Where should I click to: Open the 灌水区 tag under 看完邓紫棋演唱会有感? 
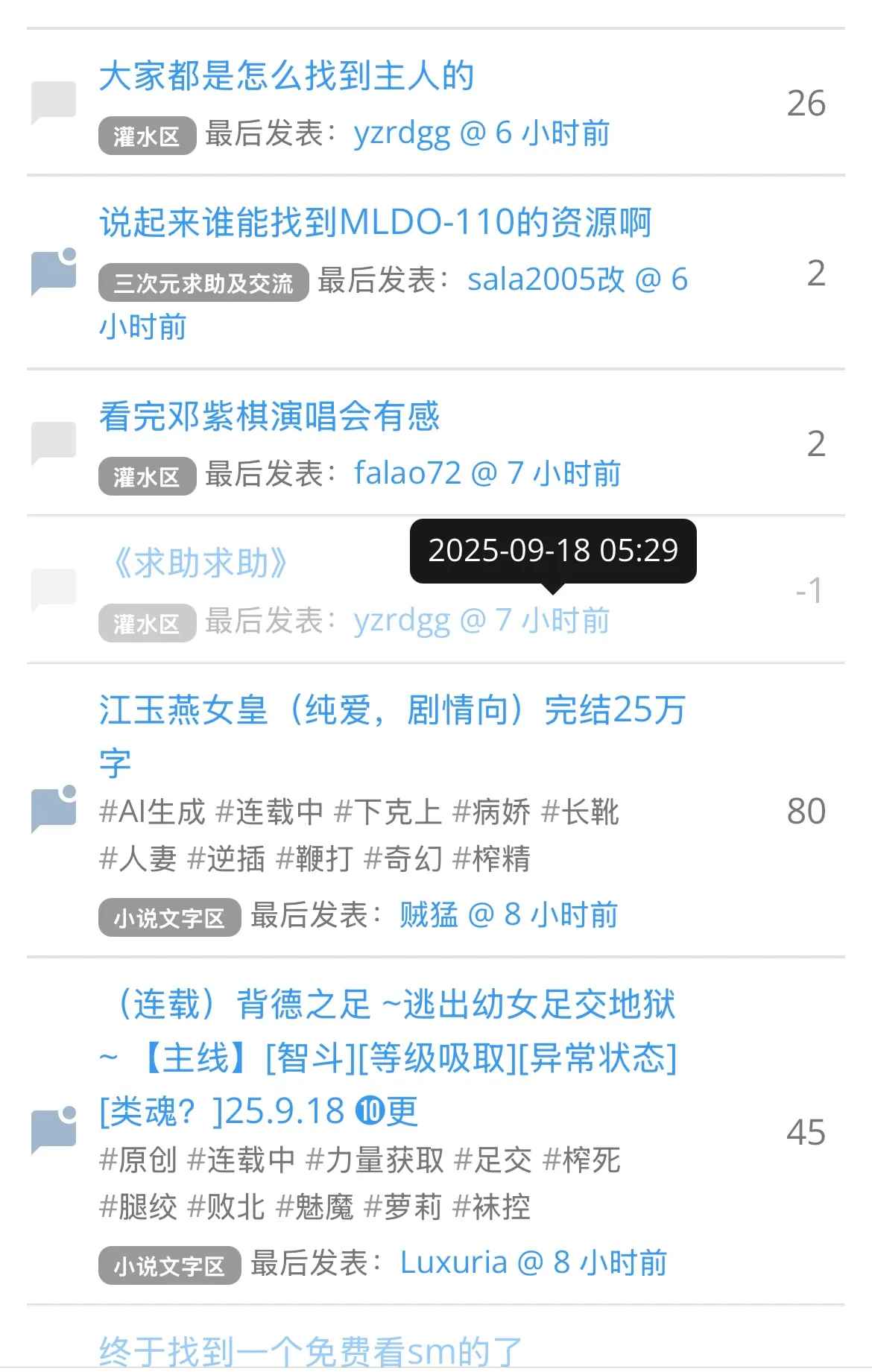[147, 477]
